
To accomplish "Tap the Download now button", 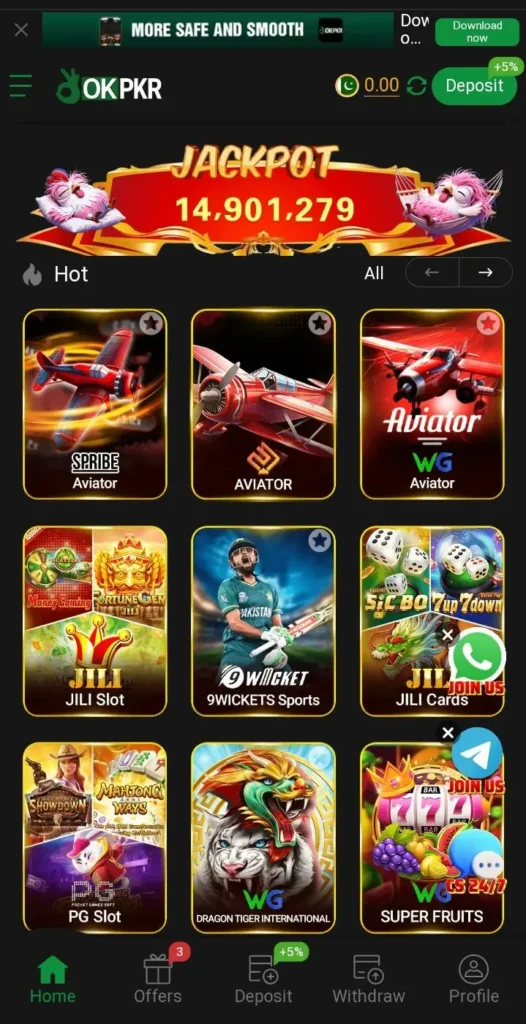I will pos(477,31).
